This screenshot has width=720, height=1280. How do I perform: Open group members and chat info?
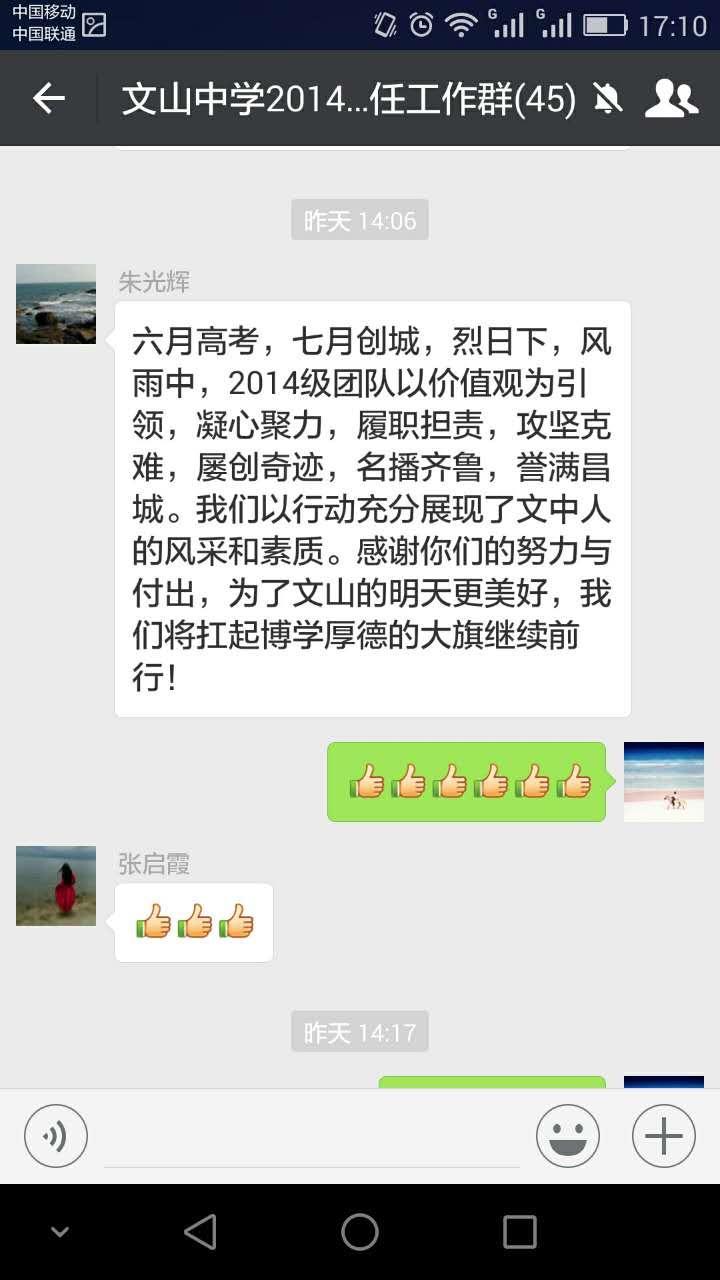[x=671, y=98]
